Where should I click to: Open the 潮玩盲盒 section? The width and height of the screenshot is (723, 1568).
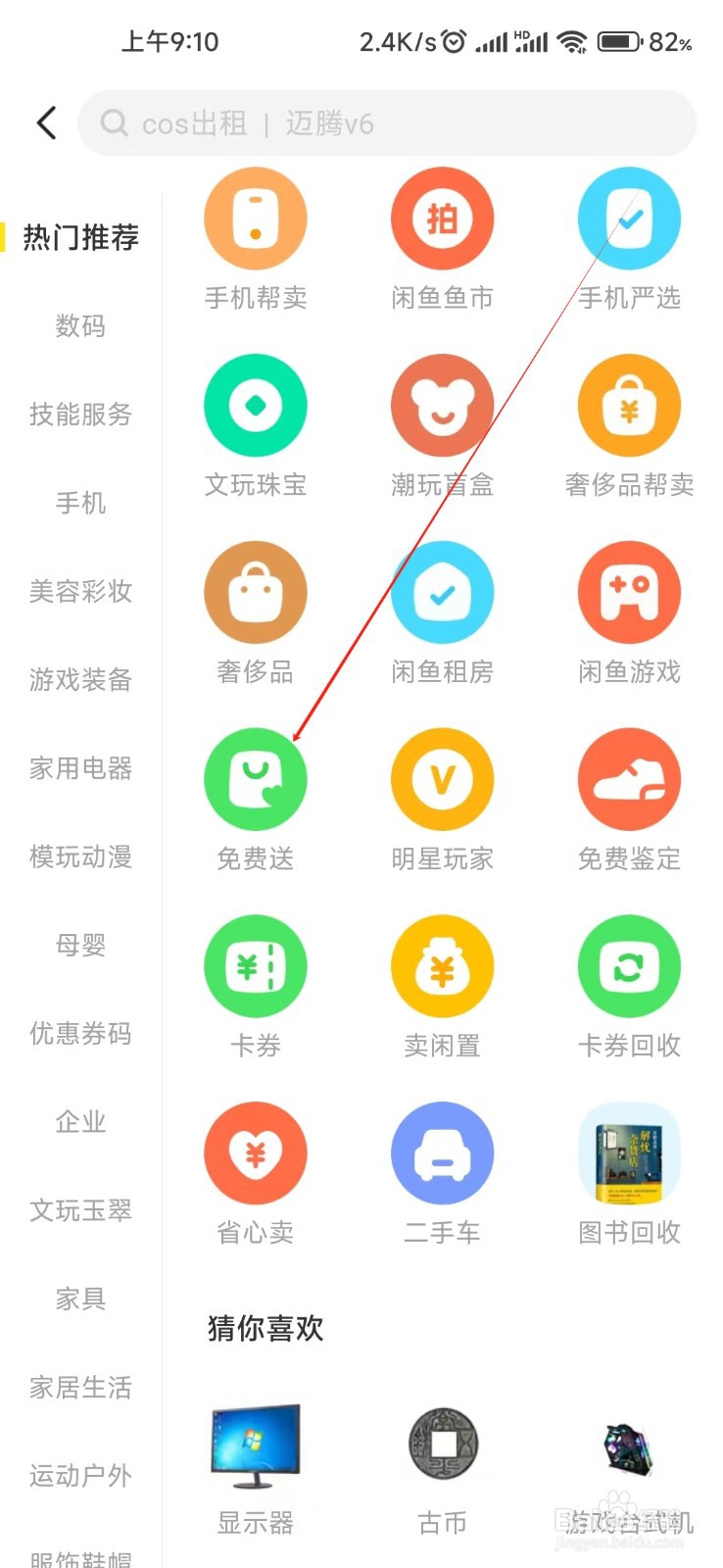442,405
